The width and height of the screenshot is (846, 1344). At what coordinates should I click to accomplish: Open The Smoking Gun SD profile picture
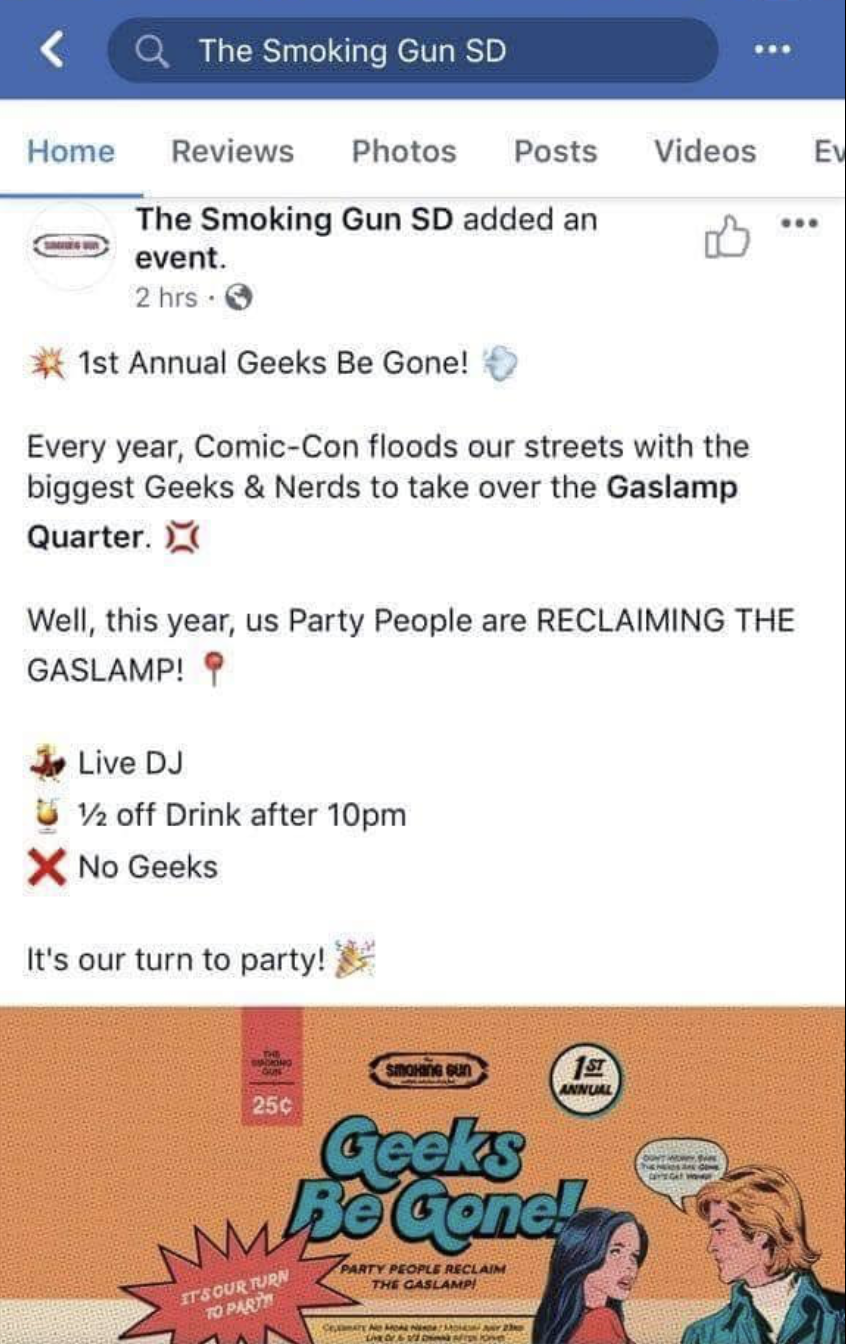[70, 245]
